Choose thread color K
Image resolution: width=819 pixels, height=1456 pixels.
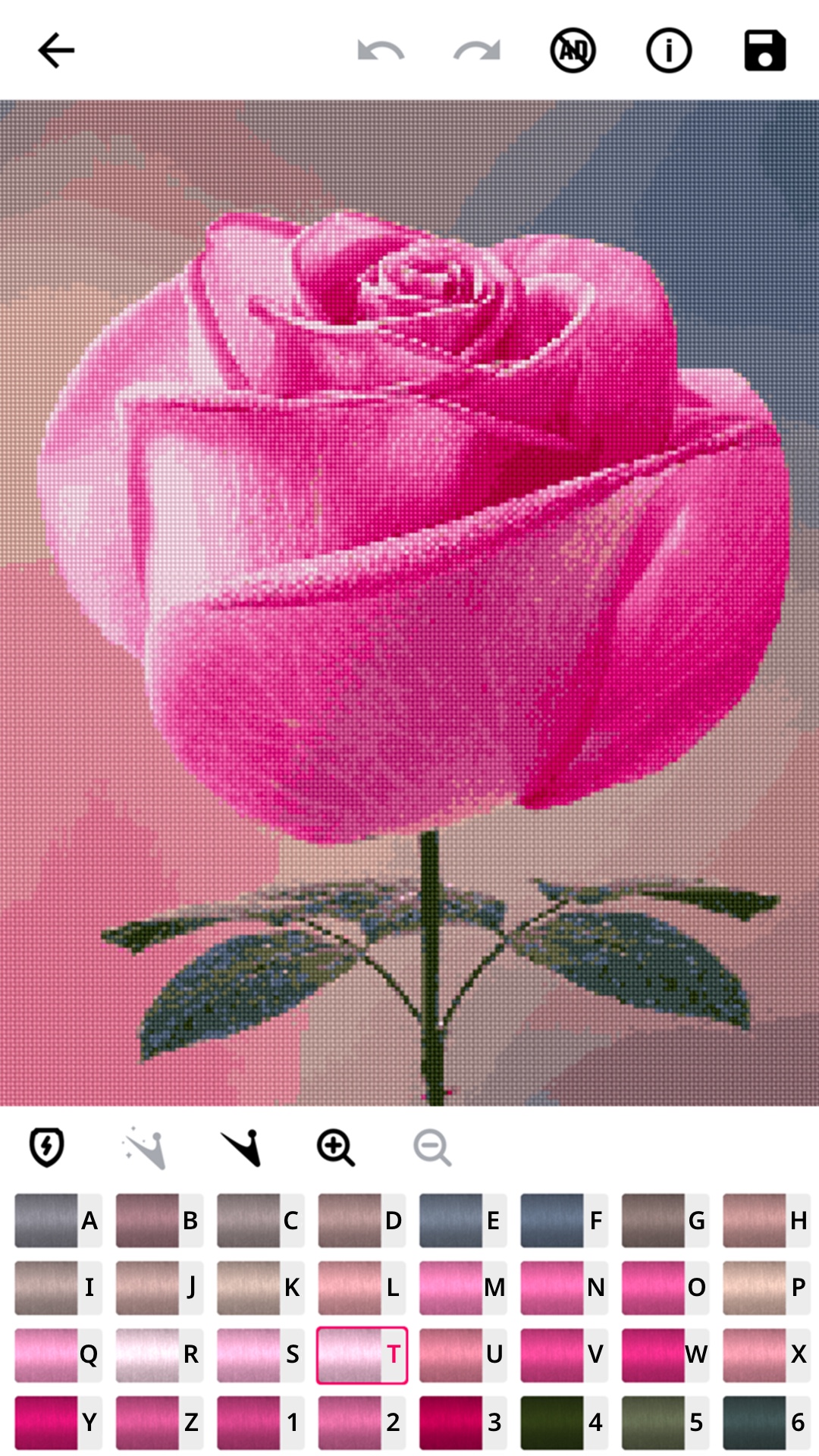(x=260, y=1287)
